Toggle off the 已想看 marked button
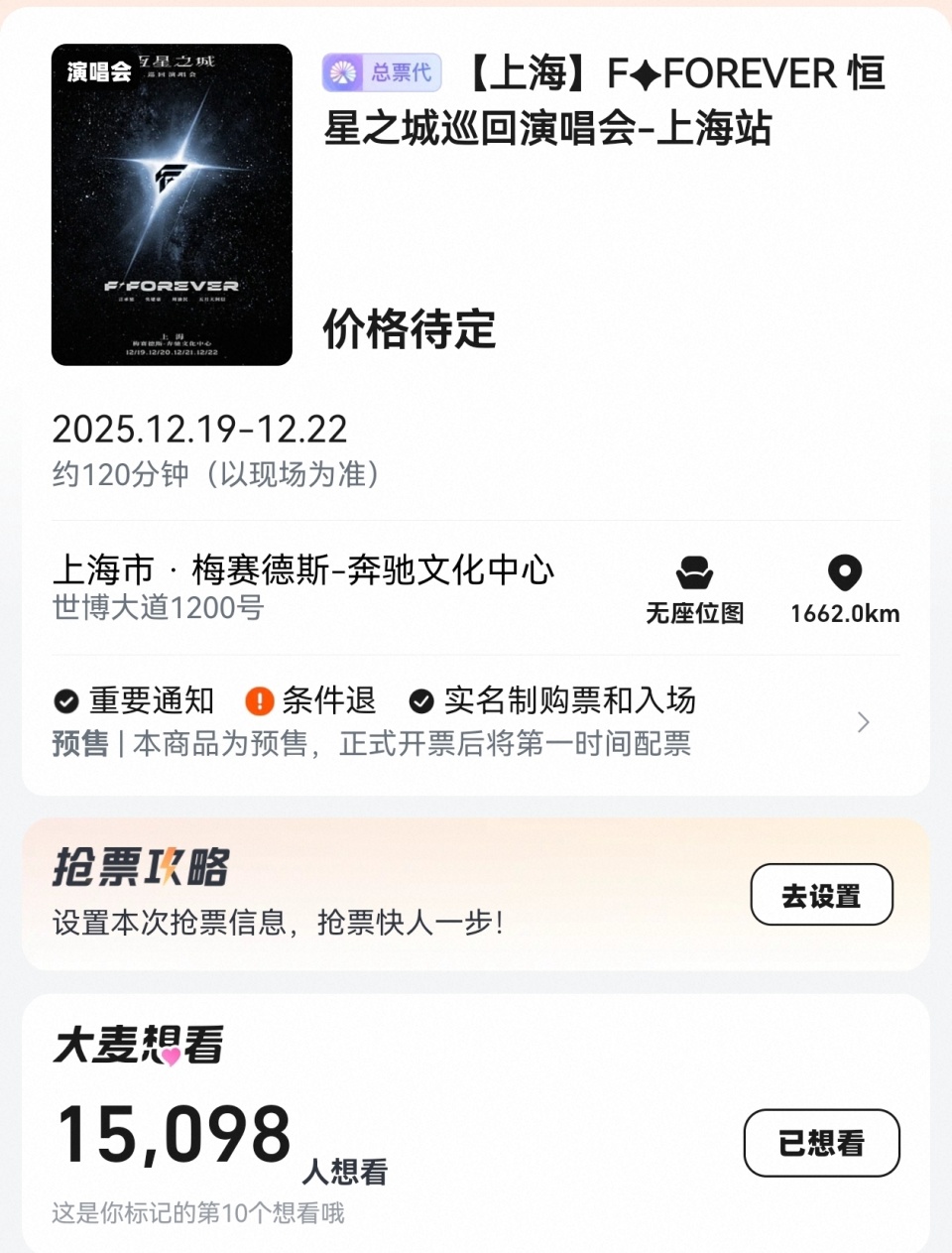This screenshot has height=1253, width=952. point(821,1143)
